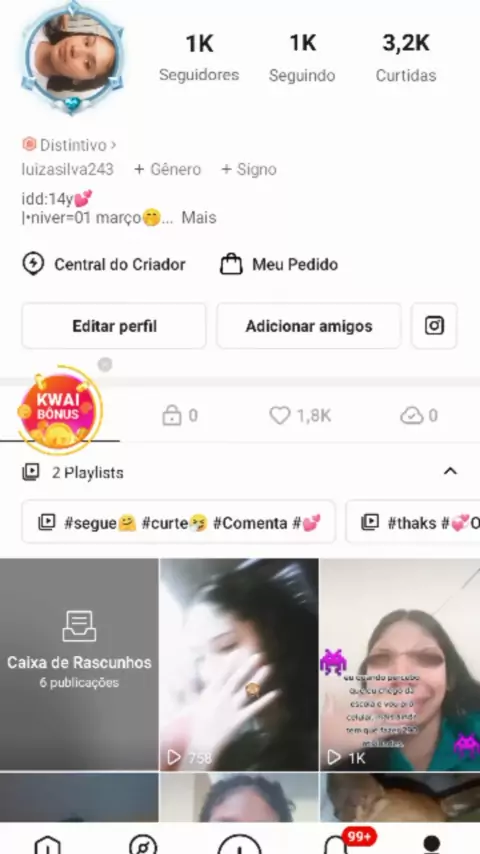Image resolution: width=480 pixels, height=854 pixels.
Task: View the Seguindo list
Action: (302, 58)
